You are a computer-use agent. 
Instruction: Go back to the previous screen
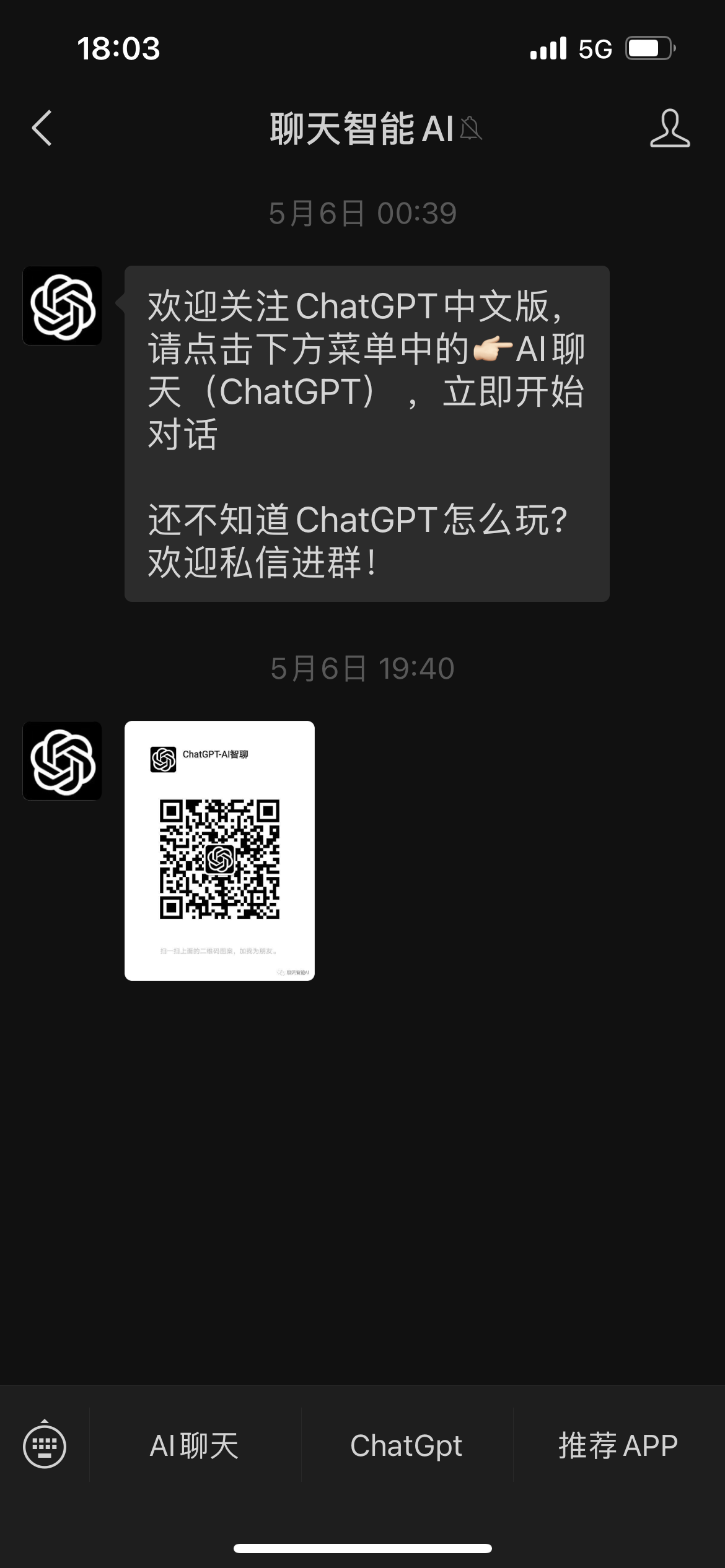click(x=42, y=128)
